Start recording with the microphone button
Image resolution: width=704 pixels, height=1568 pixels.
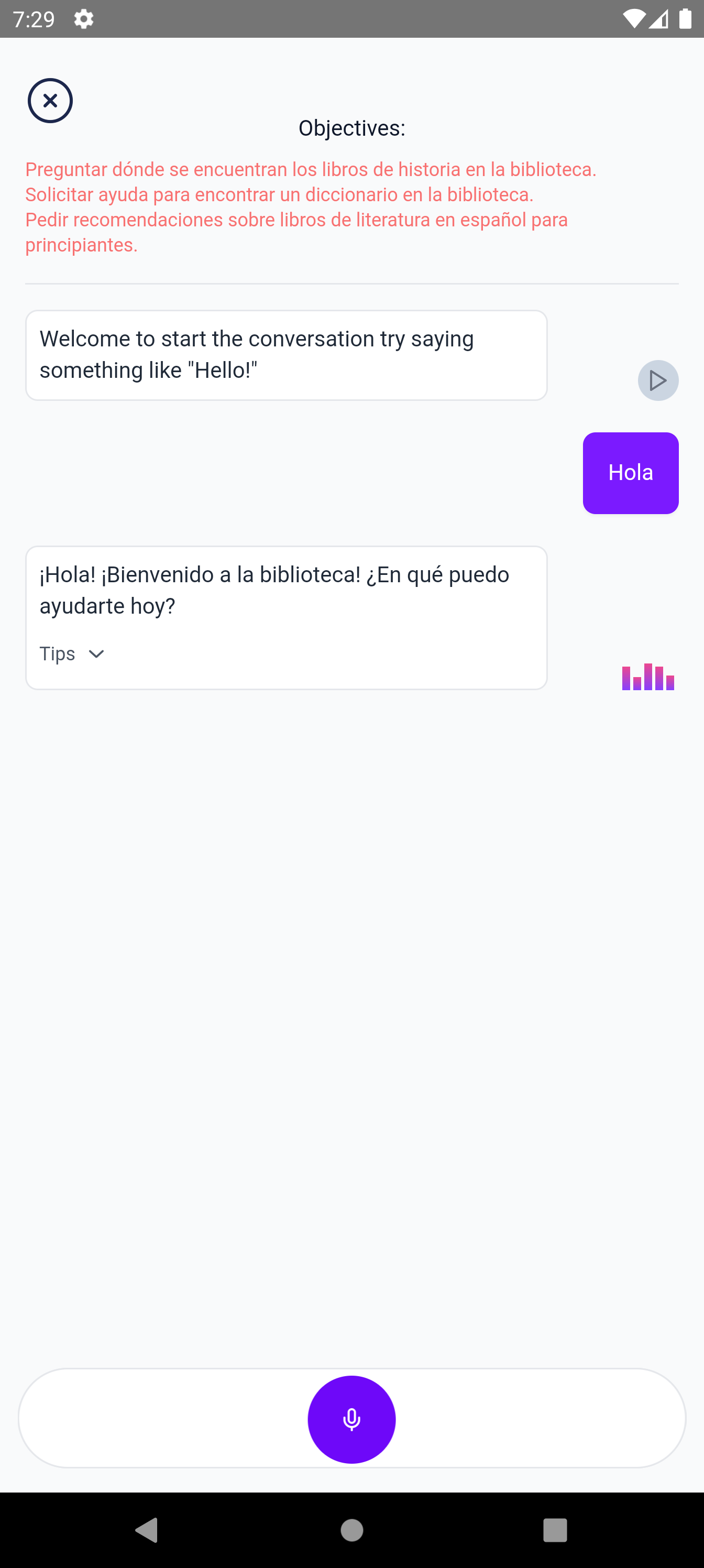pyautogui.click(x=351, y=1419)
